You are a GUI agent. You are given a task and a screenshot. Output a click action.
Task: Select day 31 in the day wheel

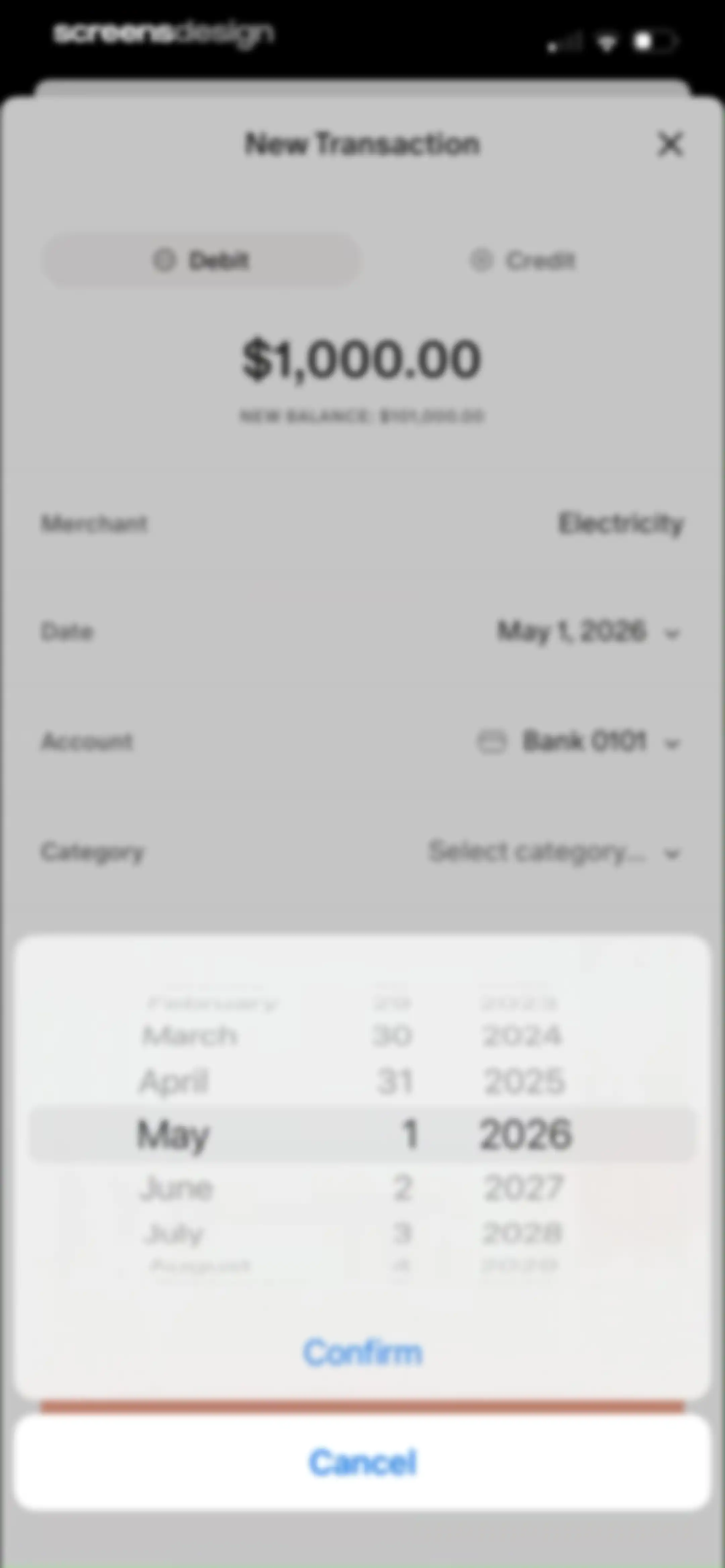click(395, 1082)
